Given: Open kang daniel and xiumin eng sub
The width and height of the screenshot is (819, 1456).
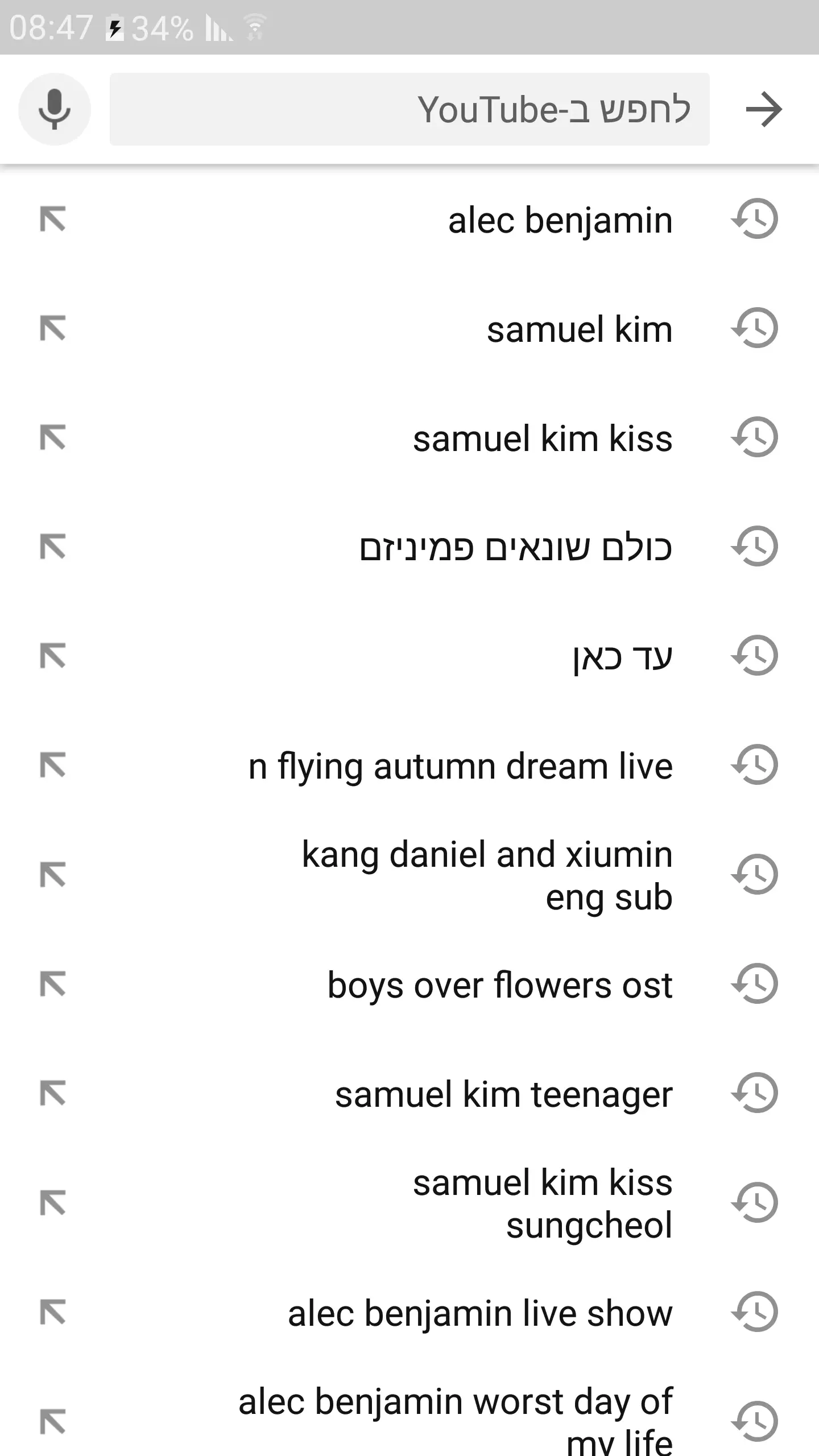Looking at the screenshot, I should [x=487, y=875].
